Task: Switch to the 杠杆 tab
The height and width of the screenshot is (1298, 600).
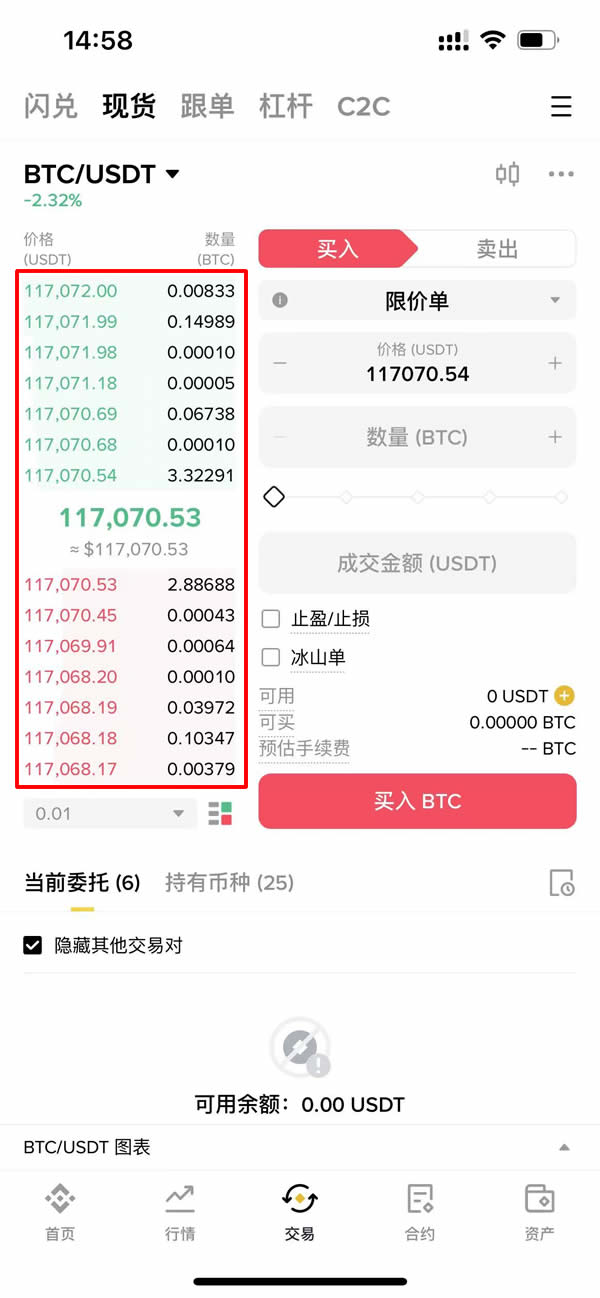Action: [286, 106]
